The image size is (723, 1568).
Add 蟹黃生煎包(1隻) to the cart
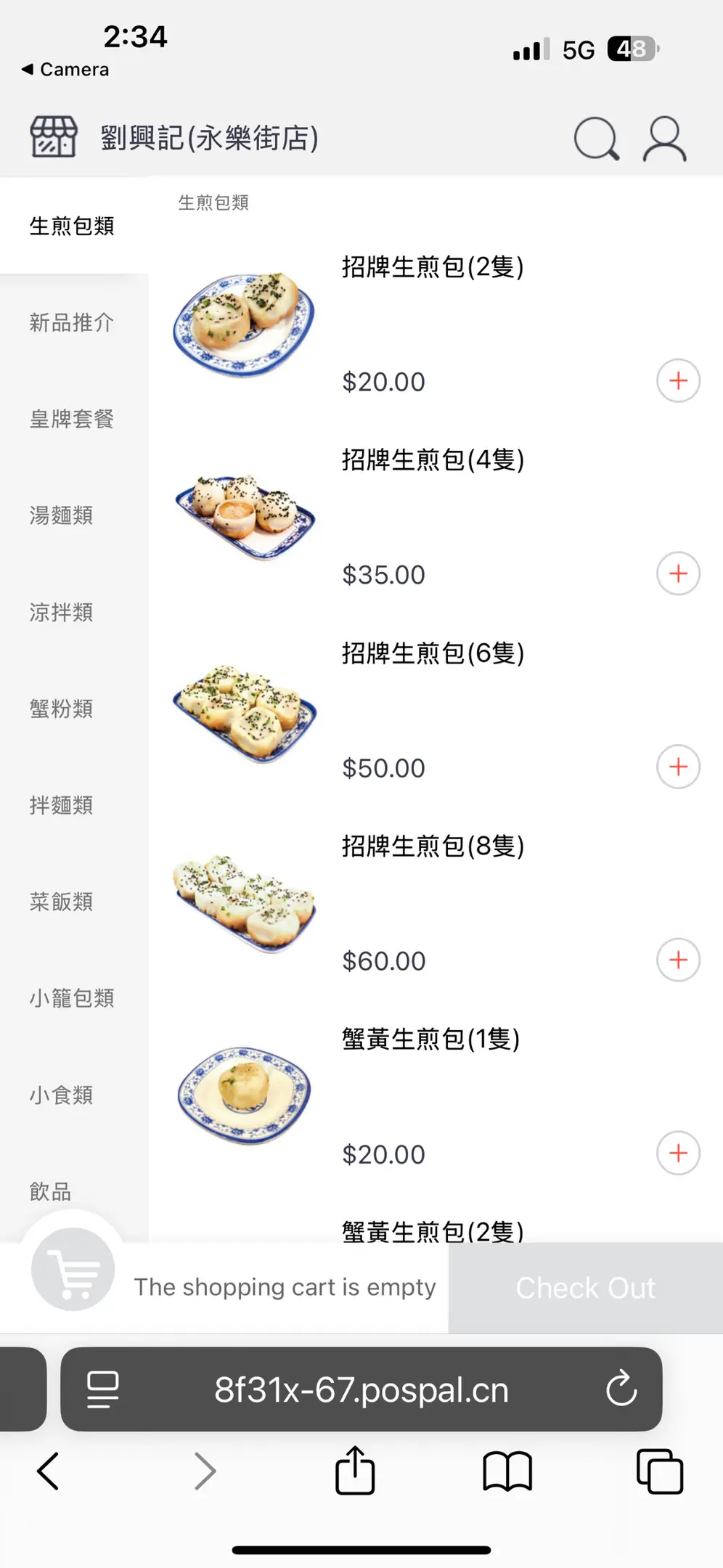click(678, 1153)
